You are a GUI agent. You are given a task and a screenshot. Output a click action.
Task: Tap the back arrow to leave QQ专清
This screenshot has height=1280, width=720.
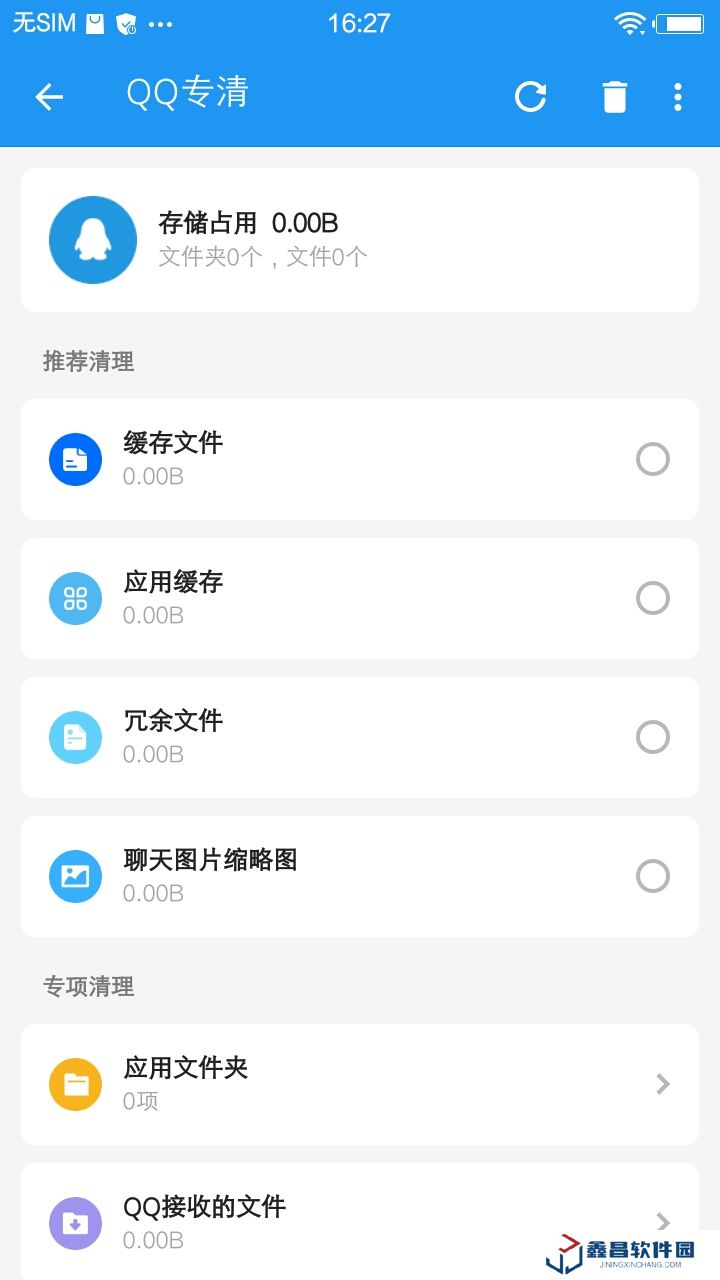[x=48, y=97]
